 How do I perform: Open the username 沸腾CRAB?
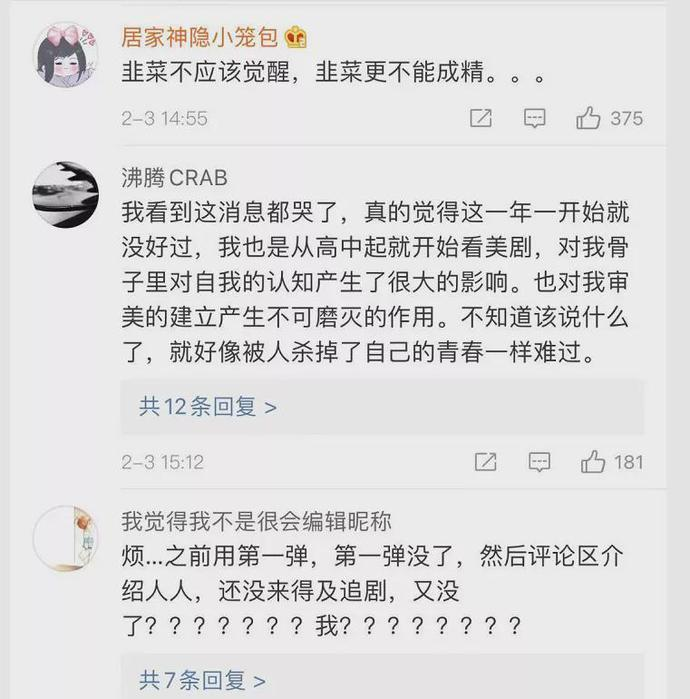pos(174,178)
